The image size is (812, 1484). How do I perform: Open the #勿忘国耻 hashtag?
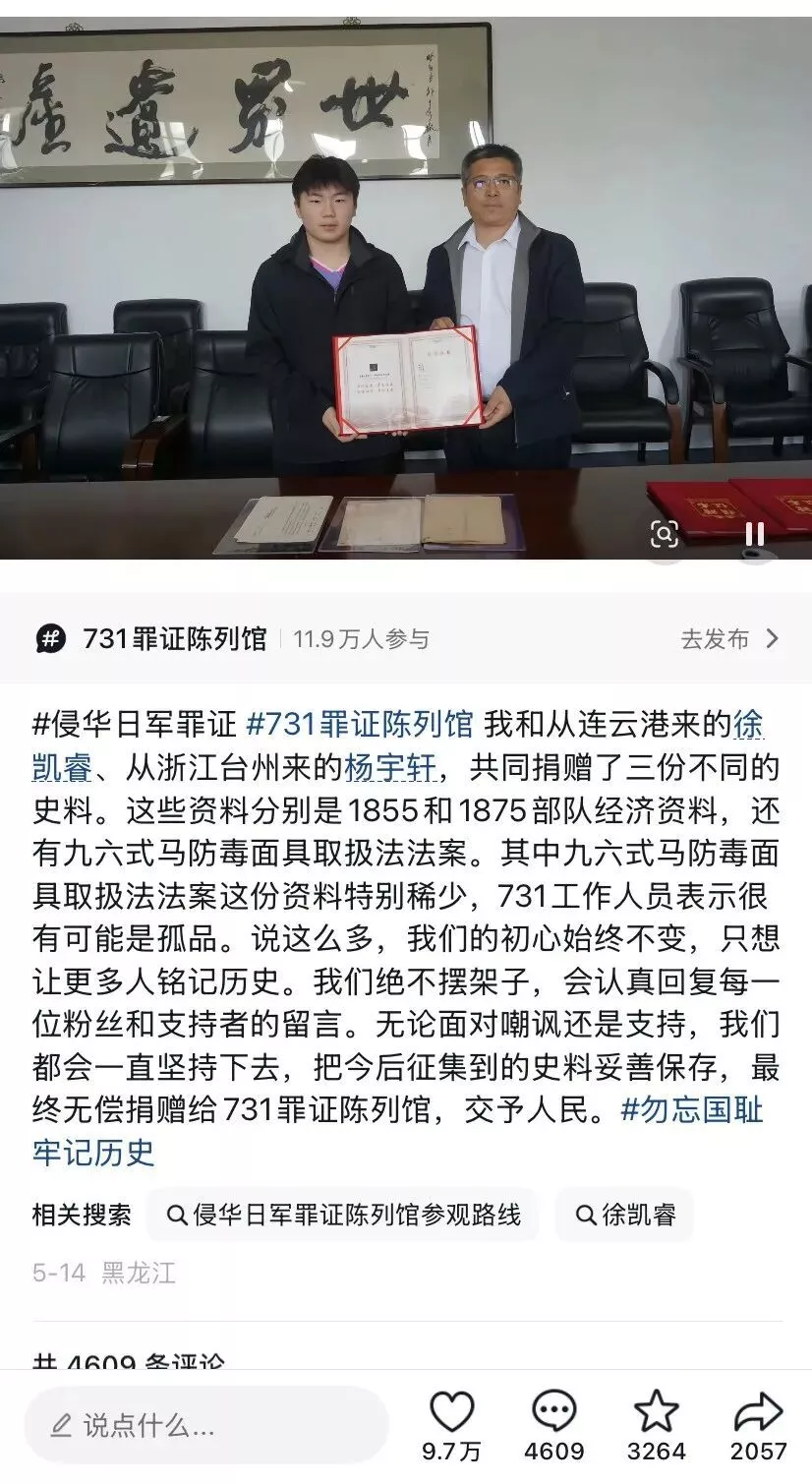click(x=692, y=1110)
